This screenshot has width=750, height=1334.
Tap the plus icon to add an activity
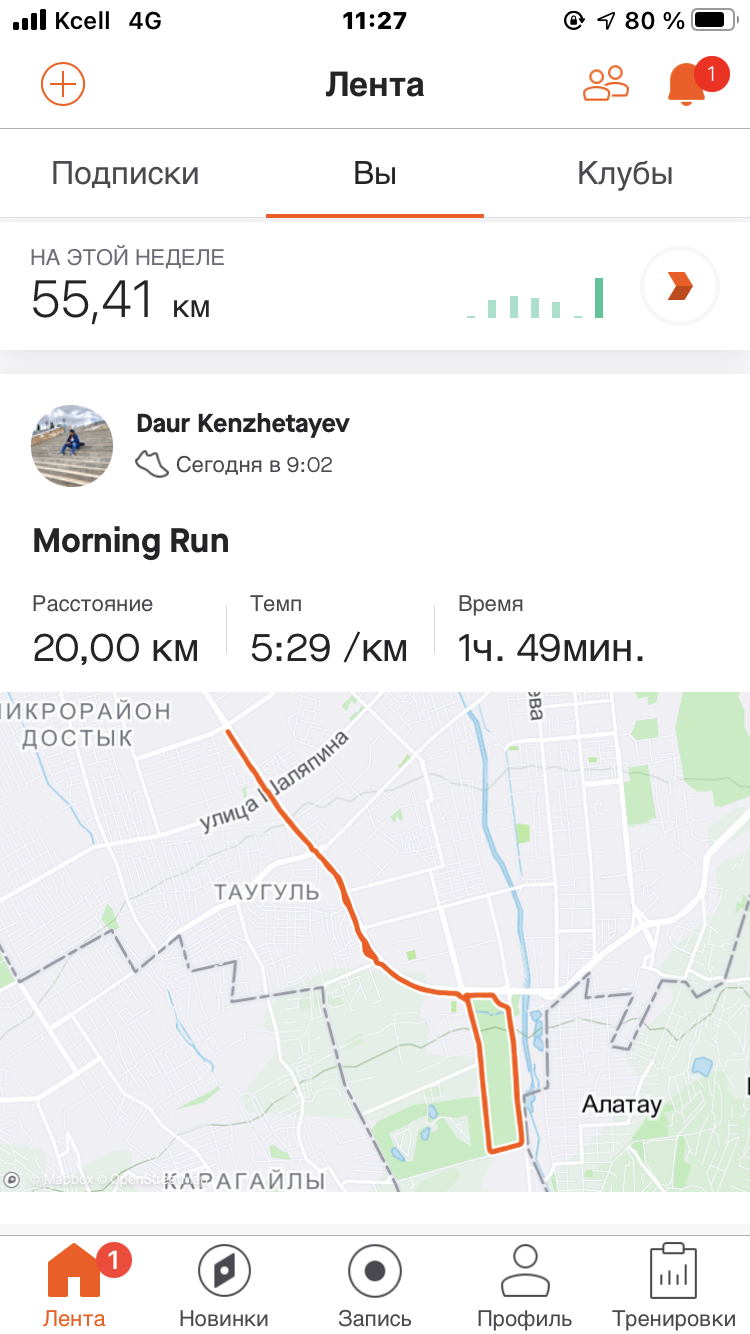tap(62, 84)
